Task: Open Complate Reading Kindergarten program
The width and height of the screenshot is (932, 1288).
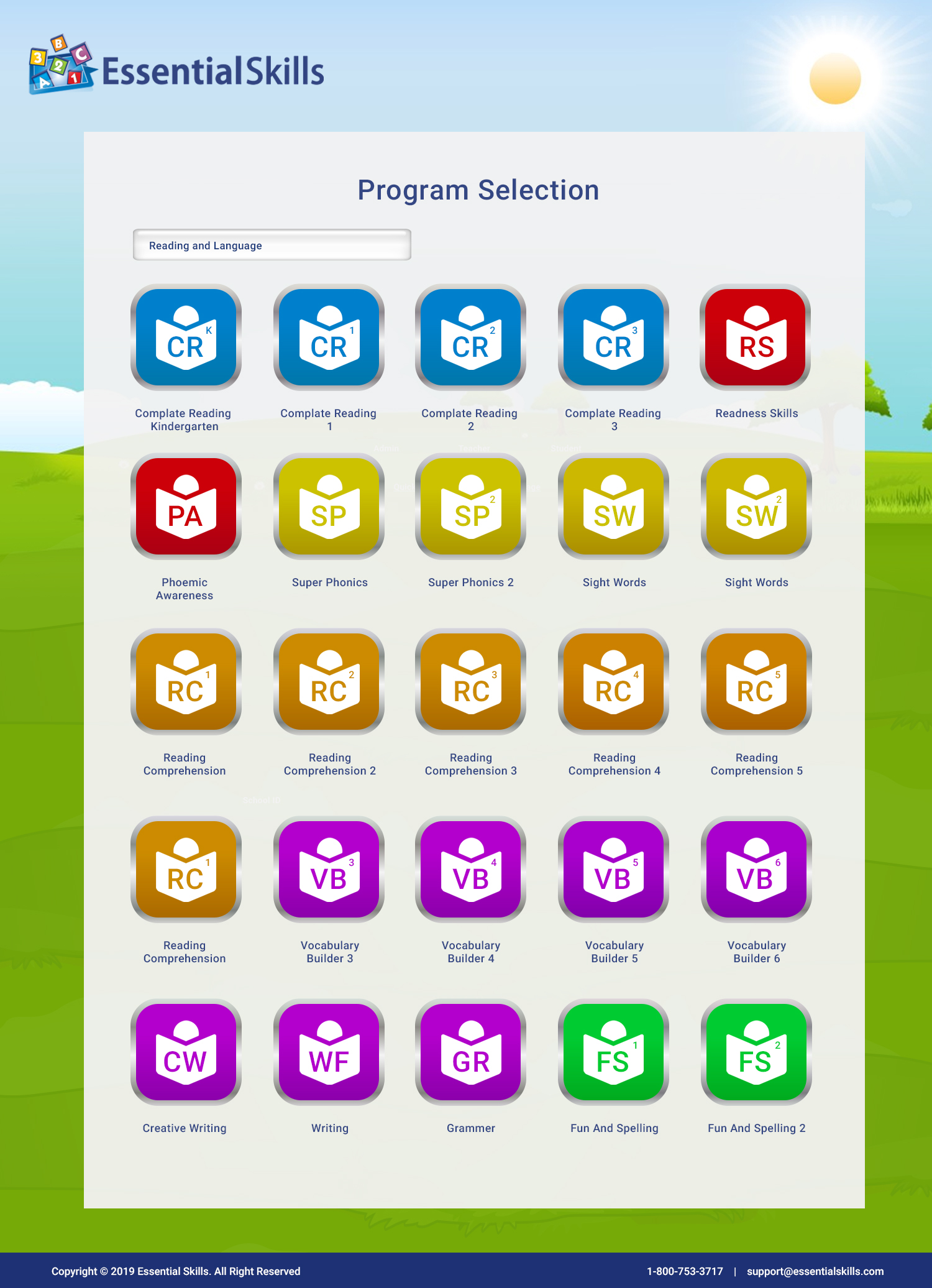Action: [186, 338]
